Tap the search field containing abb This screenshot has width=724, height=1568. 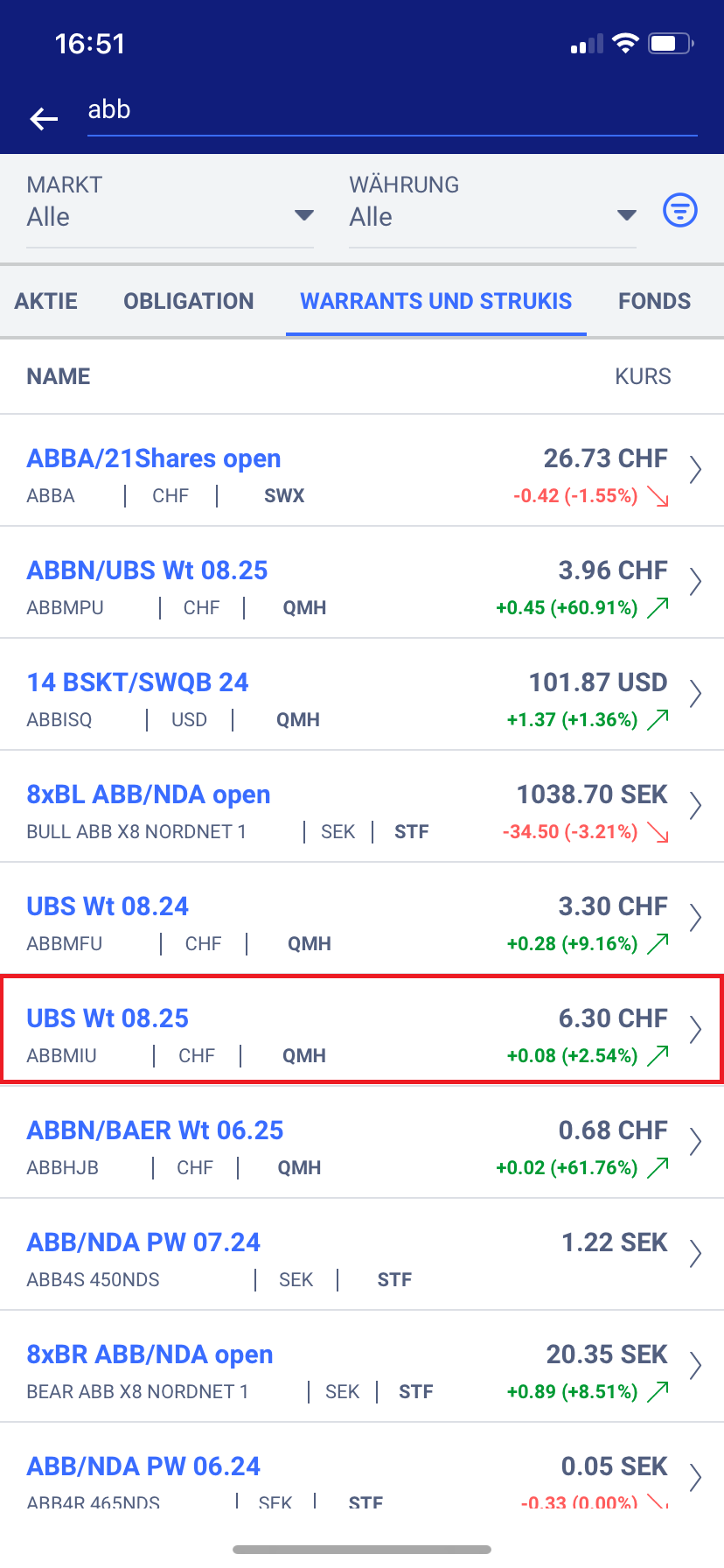pyautogui.click(x=392, y=111)
